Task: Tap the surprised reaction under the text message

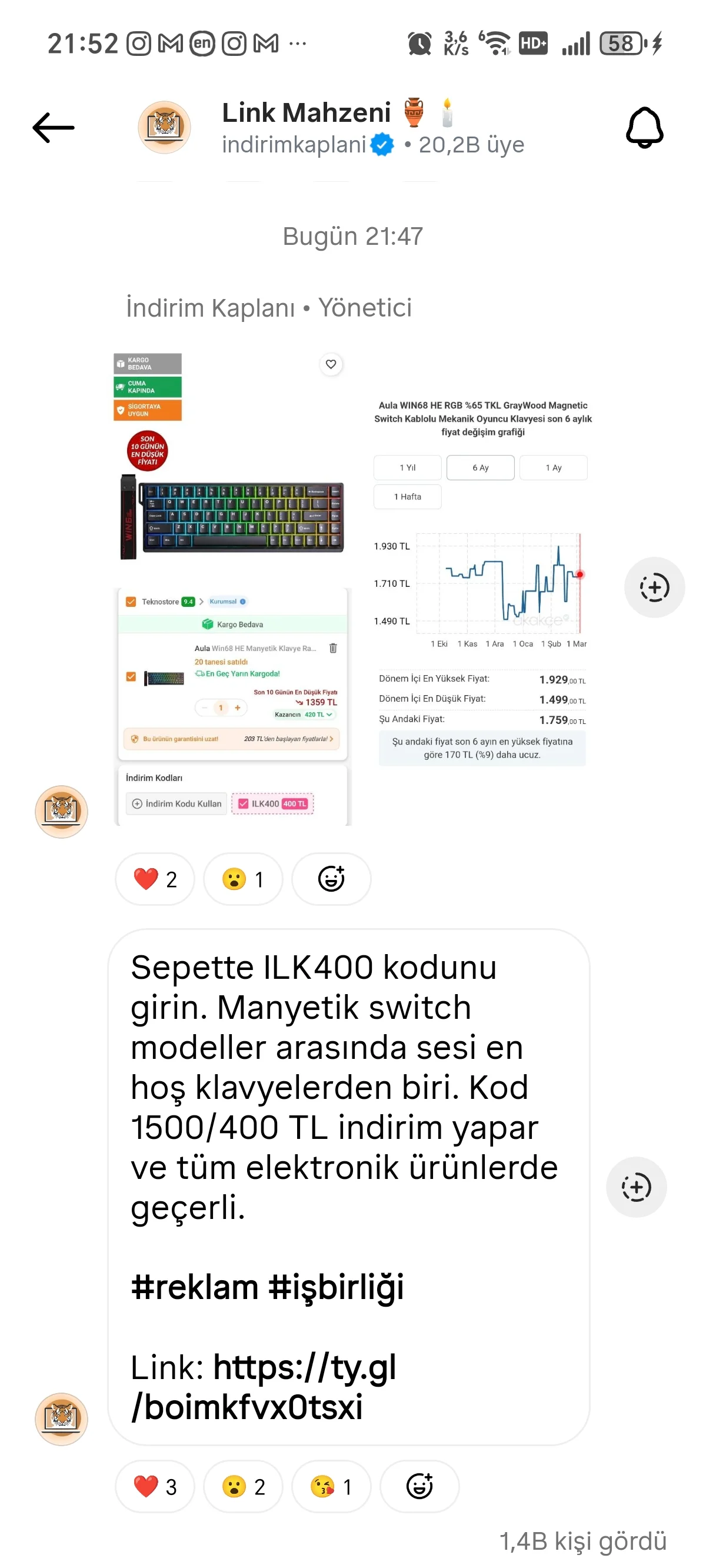Action: pos(243,1486)
